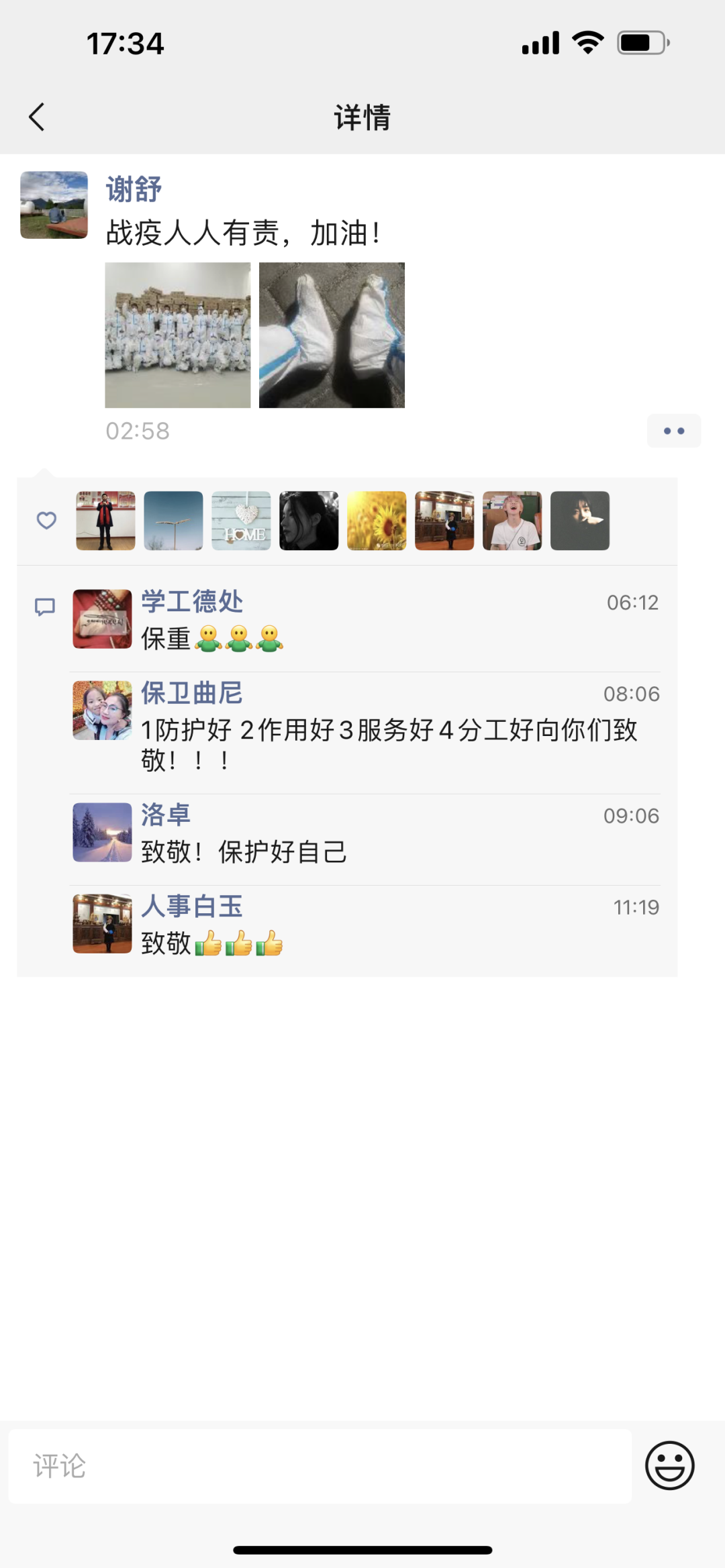Open 谢舒's name link
725x1568 pixels.
(134, 189)
